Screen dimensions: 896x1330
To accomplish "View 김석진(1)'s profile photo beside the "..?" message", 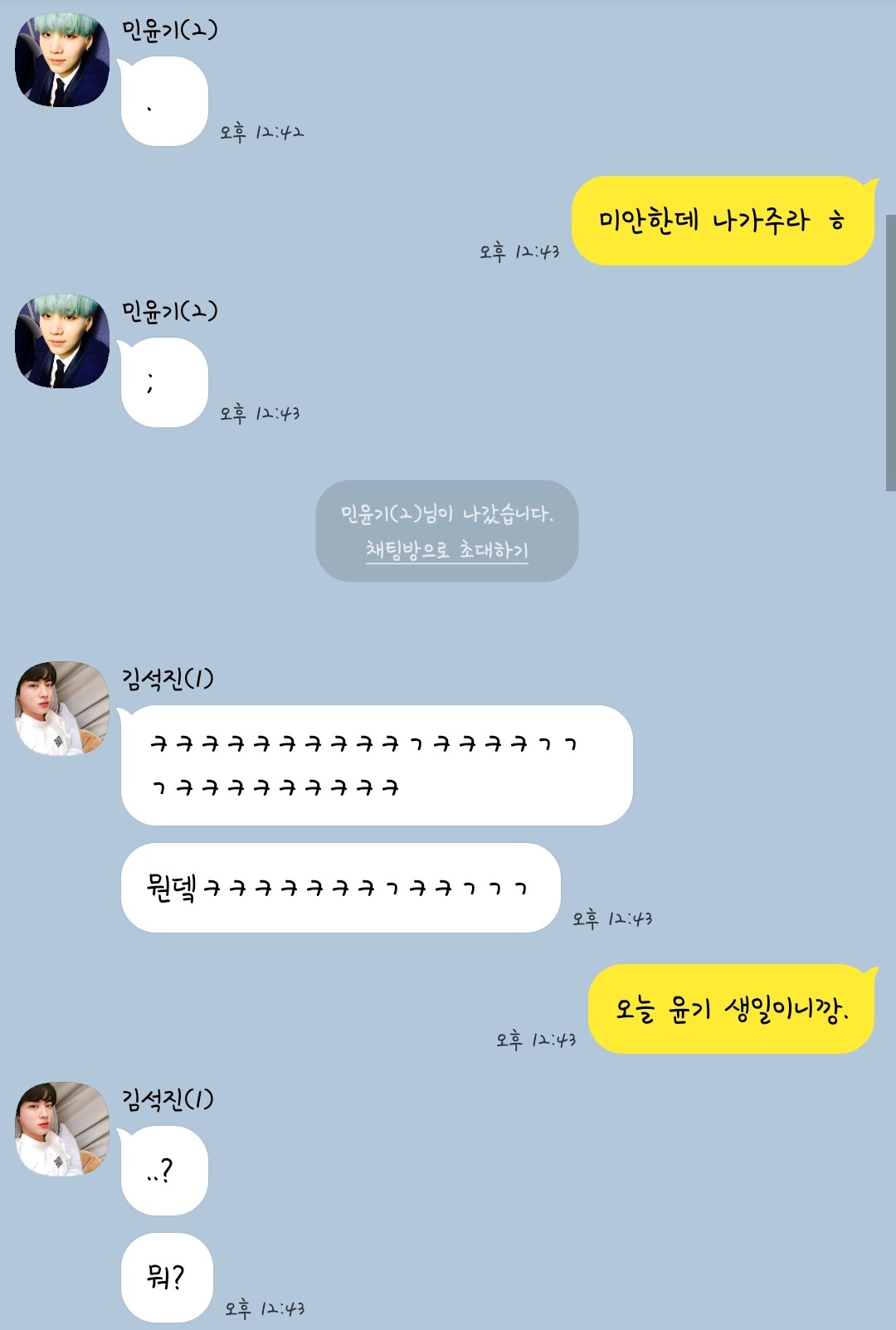I will coord(62,1128).
